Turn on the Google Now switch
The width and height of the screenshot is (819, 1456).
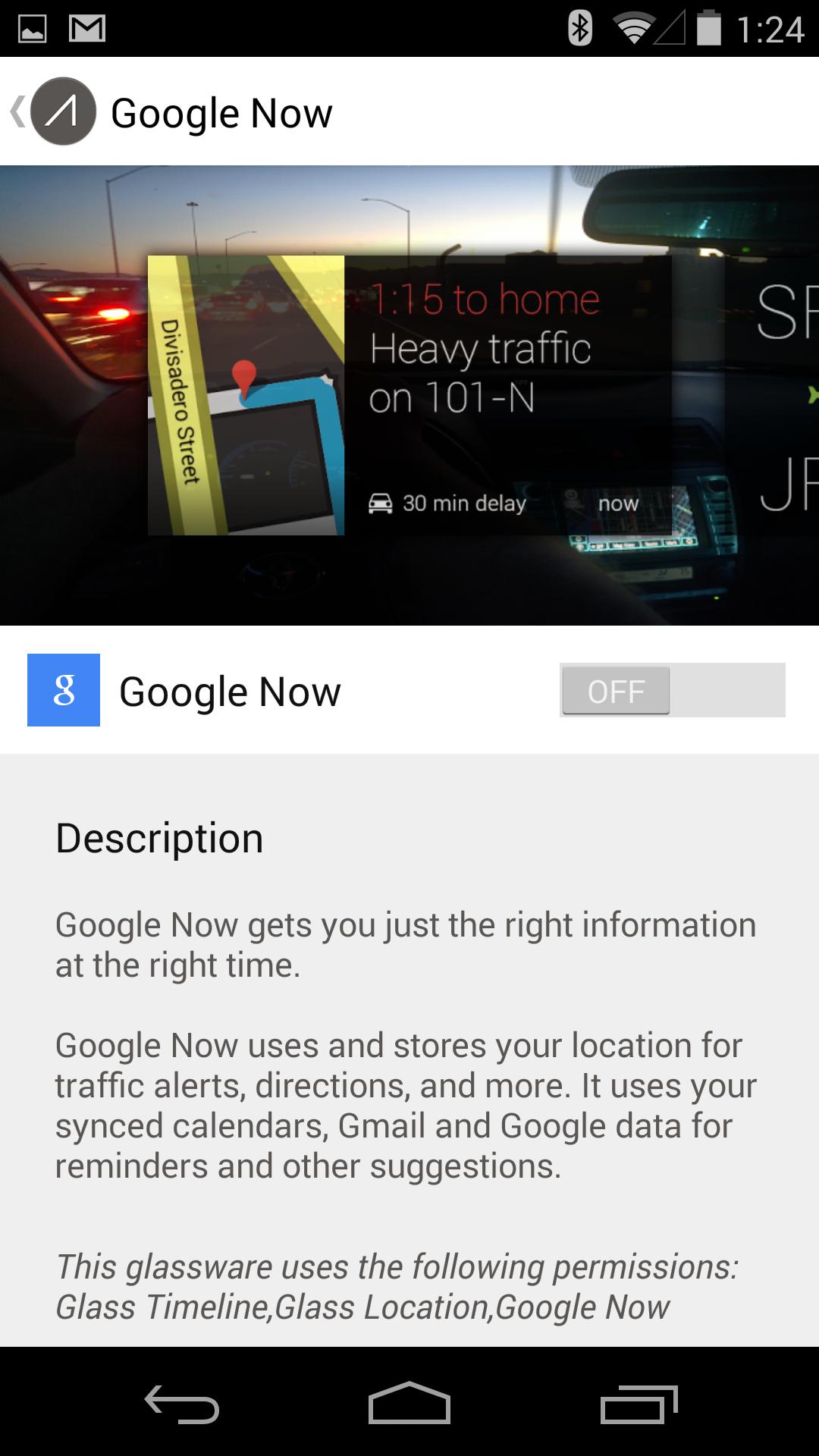click(x=672, y=690)
